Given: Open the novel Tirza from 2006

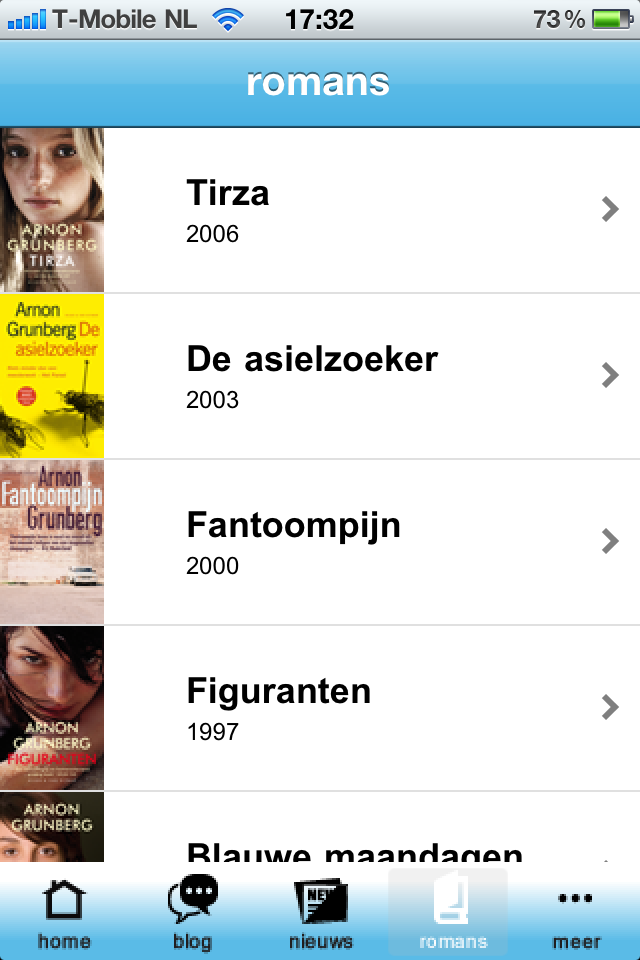Looking at the screenshot, I should tap(320, 210).
